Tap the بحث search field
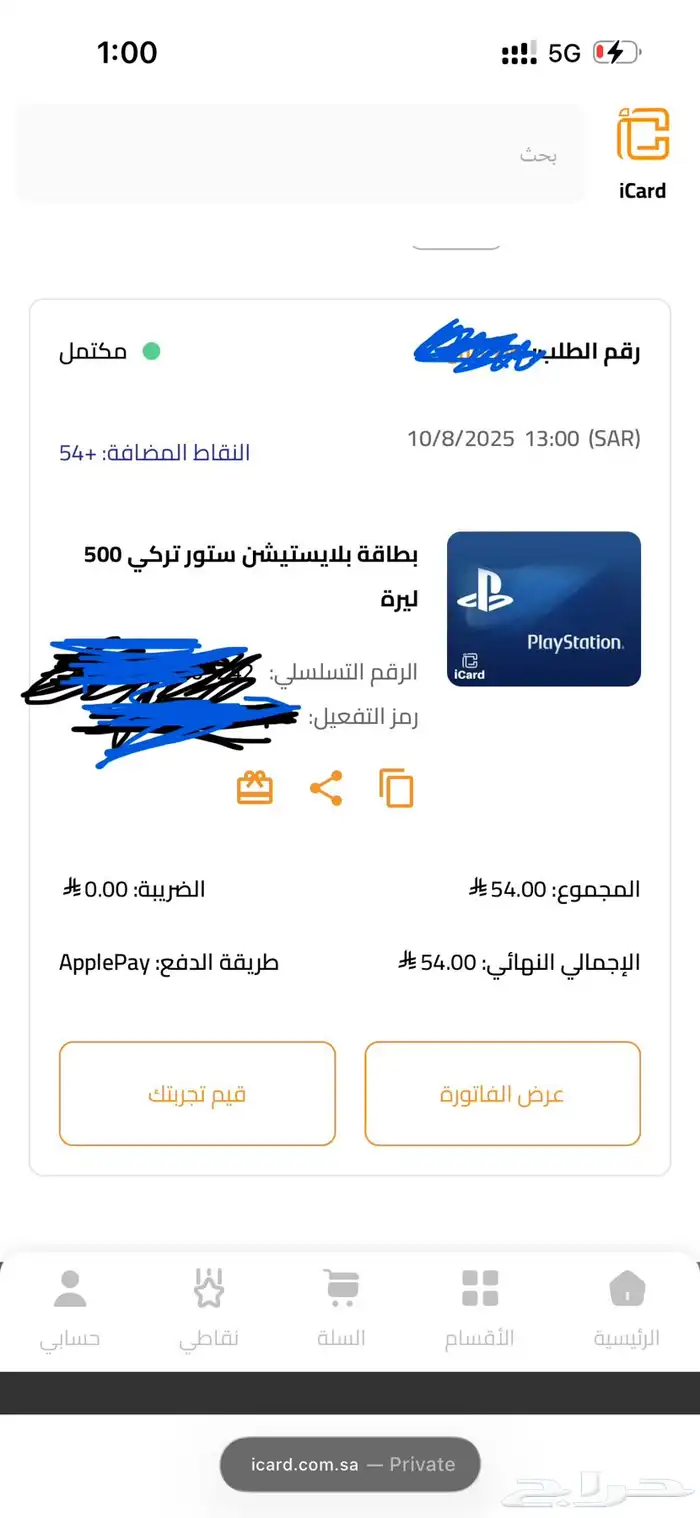700x1518 pixels. (300, 154)
